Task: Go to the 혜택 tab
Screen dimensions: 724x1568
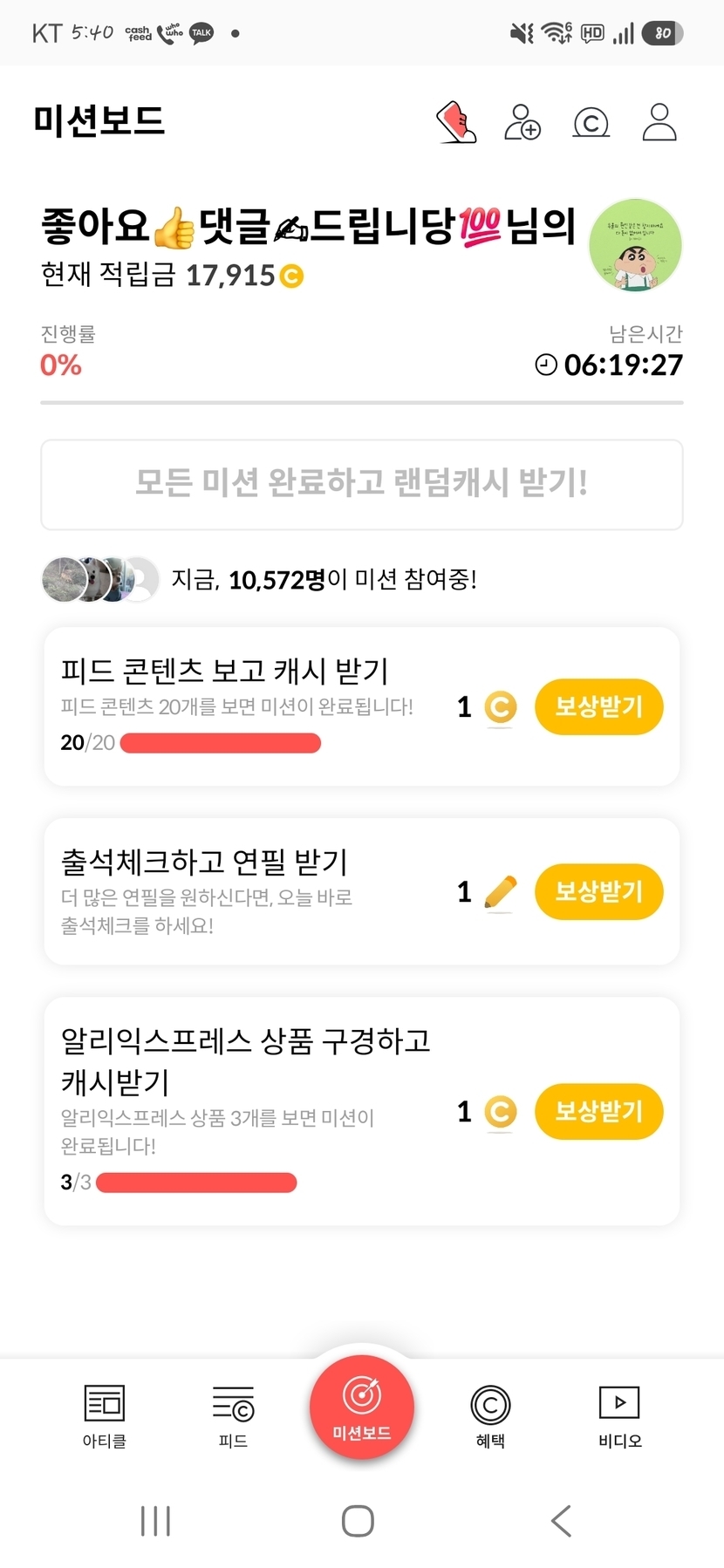Action: pyautogui.click(x=490, y=1416)
